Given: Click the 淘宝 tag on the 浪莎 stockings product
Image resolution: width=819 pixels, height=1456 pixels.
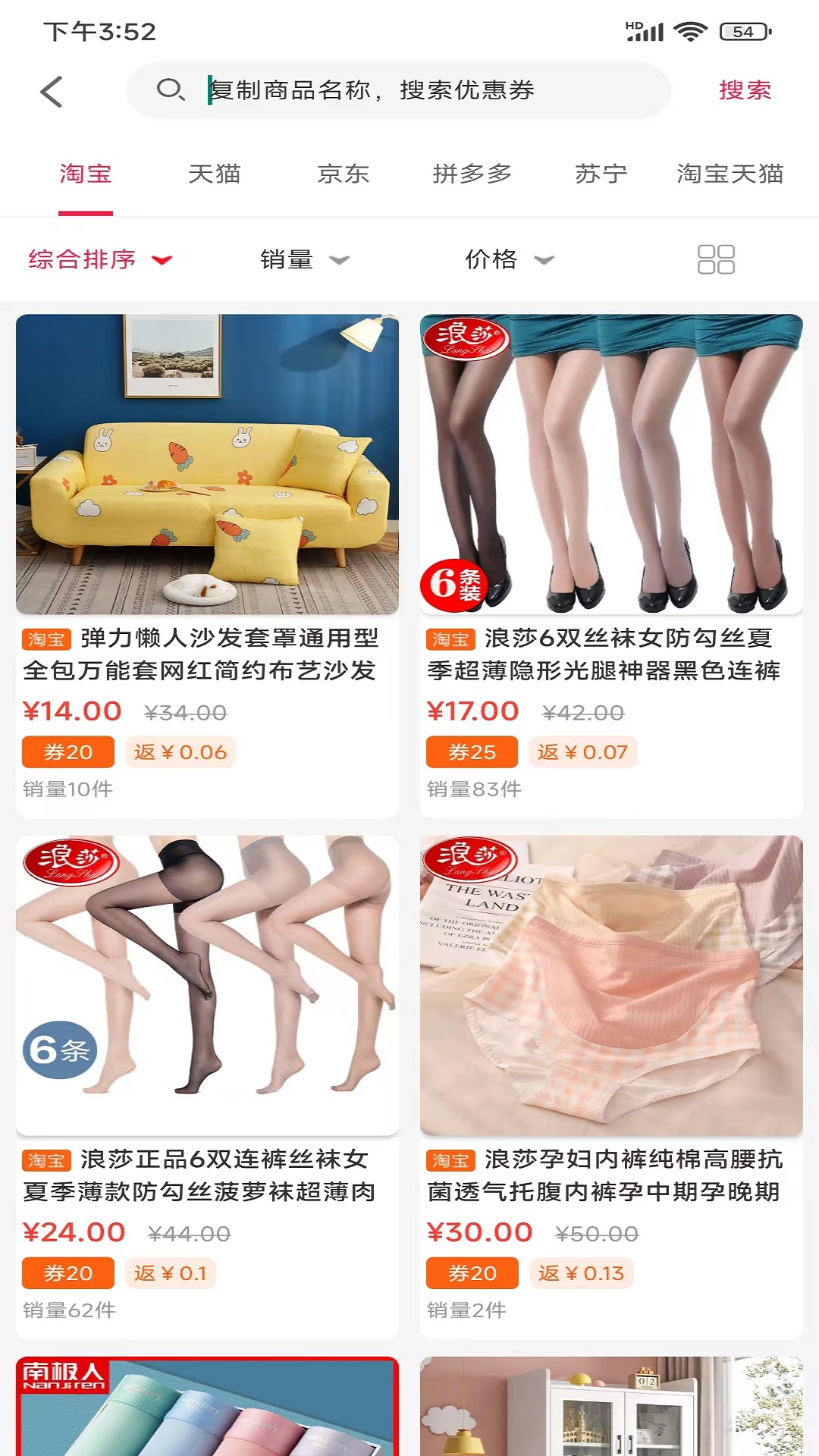Looking at the screenshot, I should click(450, 641).
